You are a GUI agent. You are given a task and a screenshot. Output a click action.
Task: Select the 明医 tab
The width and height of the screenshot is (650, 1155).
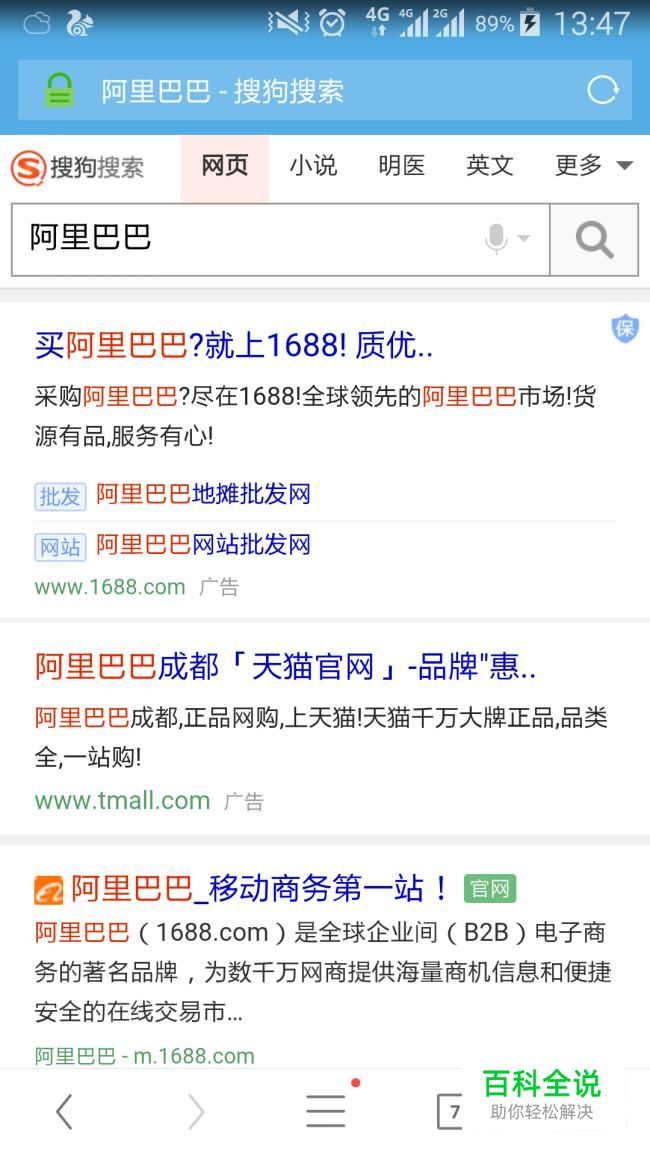click(401, 166)
